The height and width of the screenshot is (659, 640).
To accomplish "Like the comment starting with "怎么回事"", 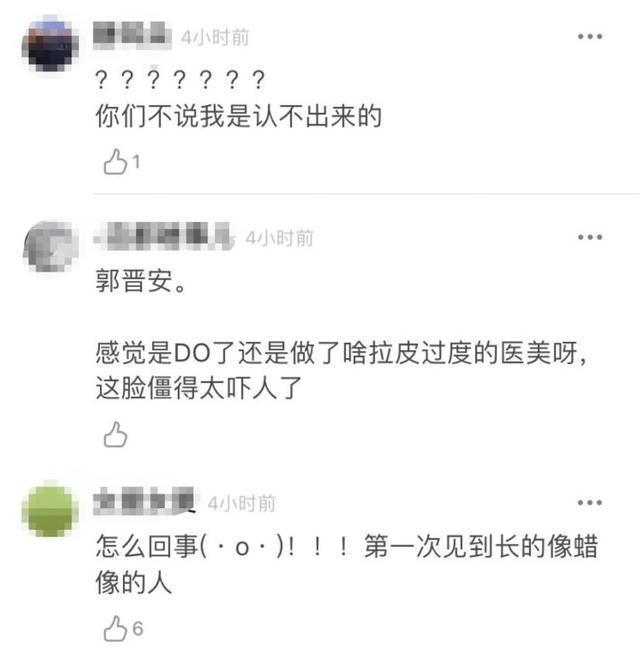I will pos(117,629).
